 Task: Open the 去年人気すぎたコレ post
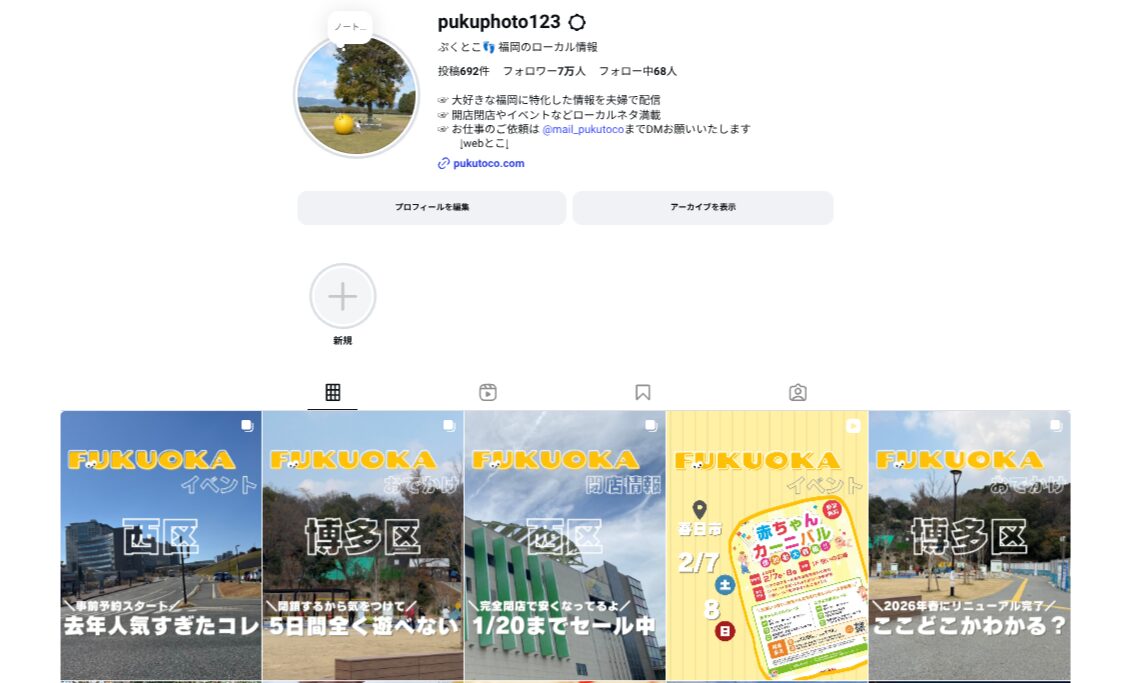click(161, 545)
